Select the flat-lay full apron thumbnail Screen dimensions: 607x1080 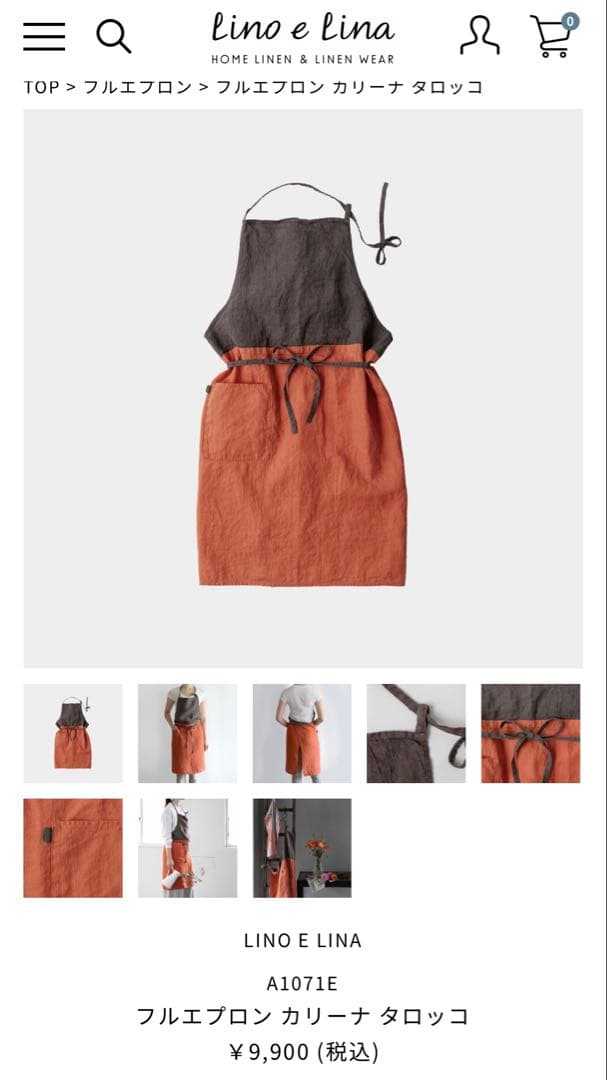pyautogui.click(x=73, y=733)
